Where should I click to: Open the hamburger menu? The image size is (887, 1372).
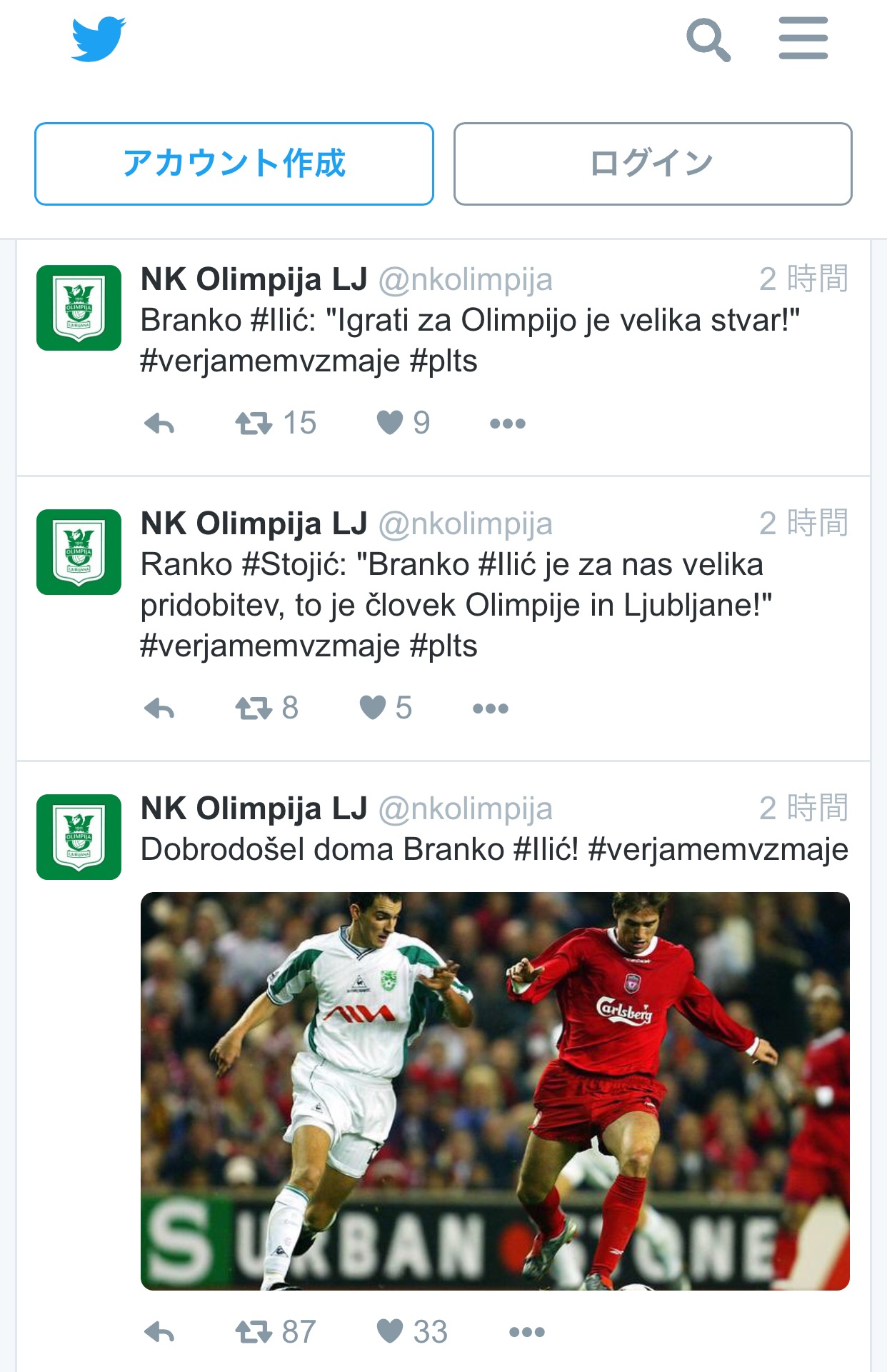click(x=803, y=39)
